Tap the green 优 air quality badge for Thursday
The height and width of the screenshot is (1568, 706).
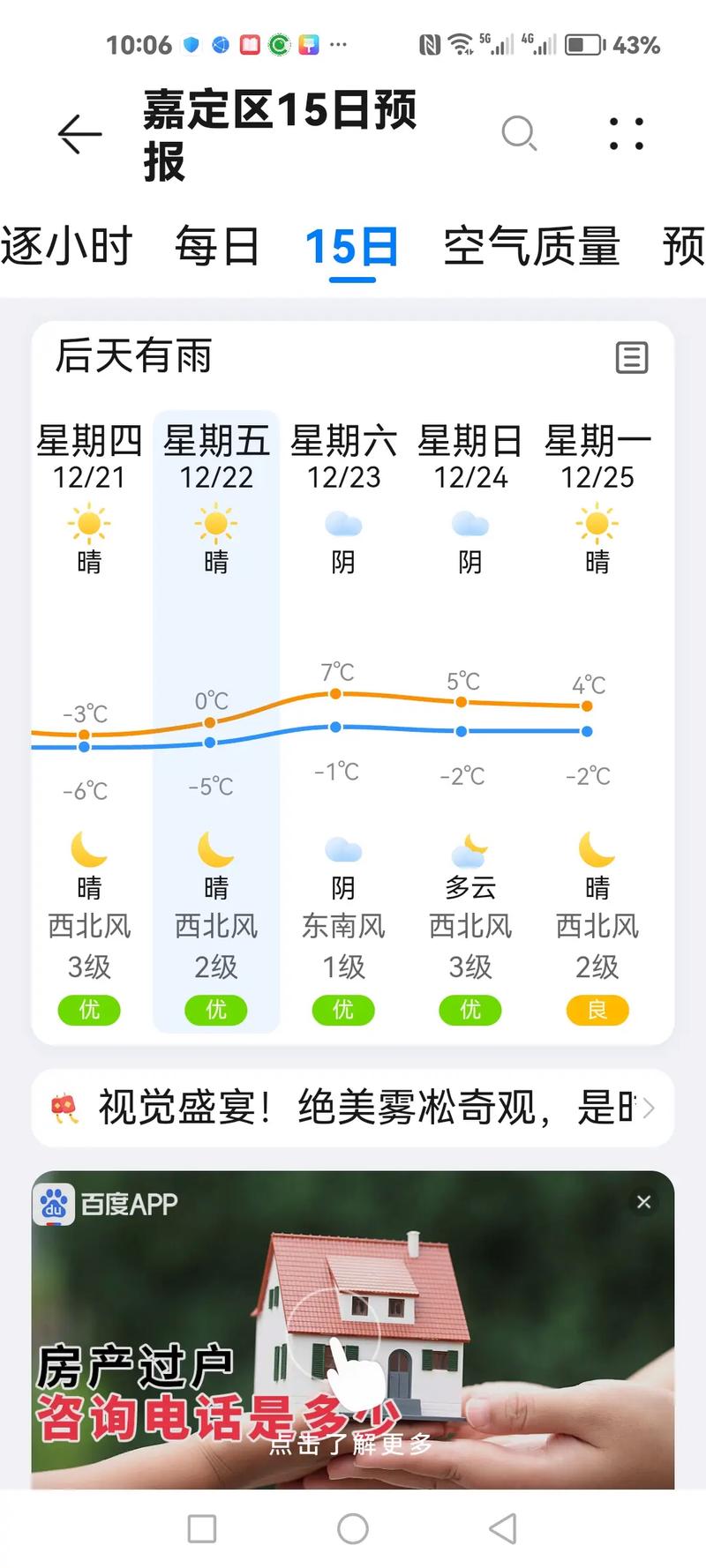[x=88, y=1011]
